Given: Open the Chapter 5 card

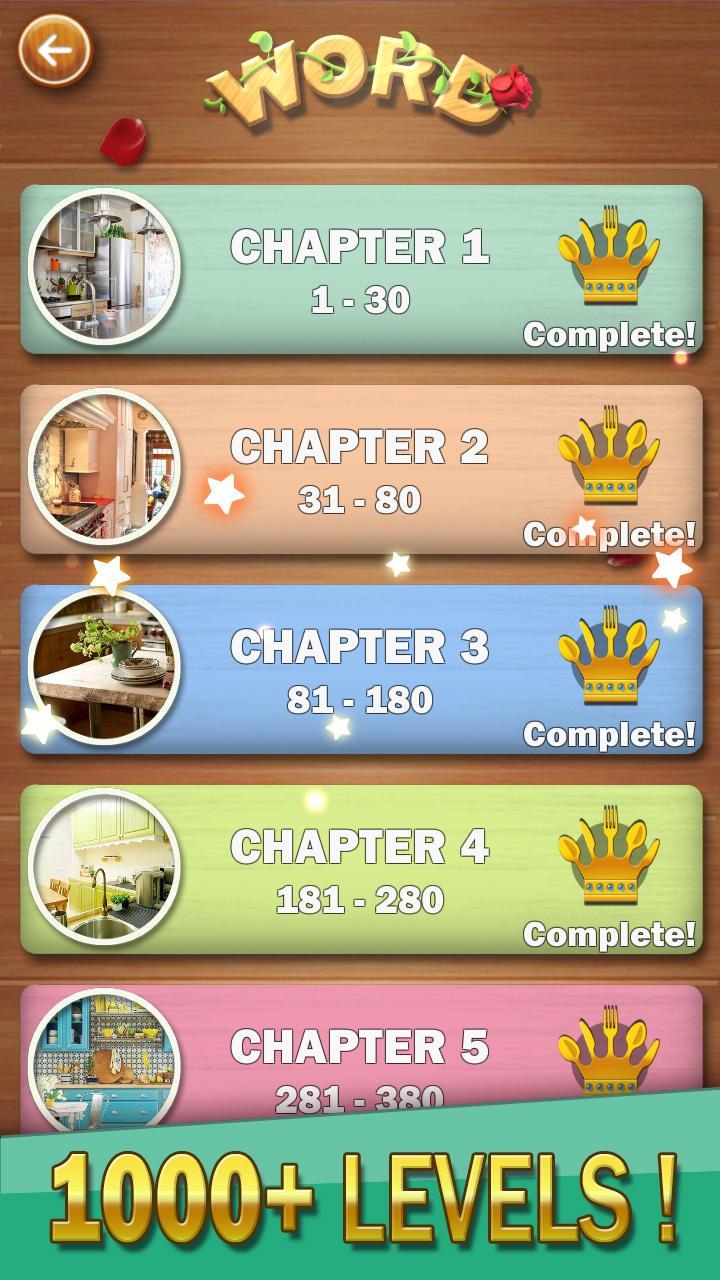Looking at the screenshot, I should point(360,1050).
